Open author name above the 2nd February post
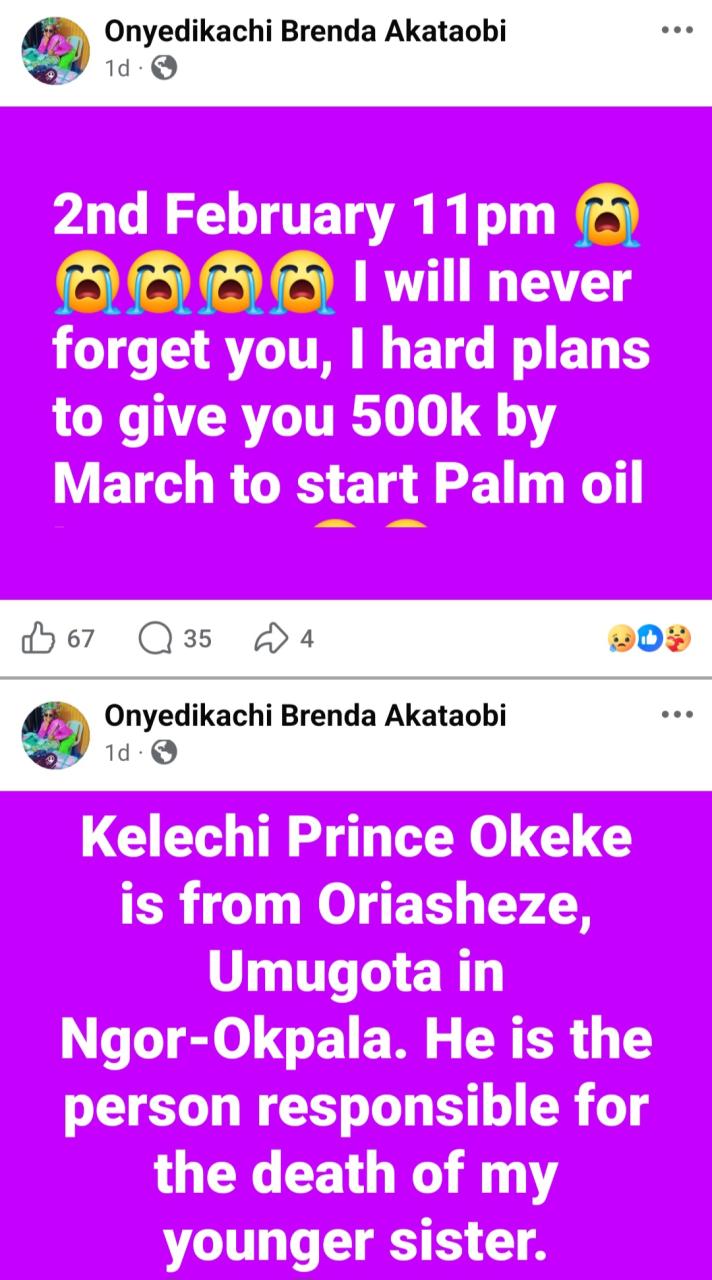Screen dimensions: 712x1280 coord(305,32)
